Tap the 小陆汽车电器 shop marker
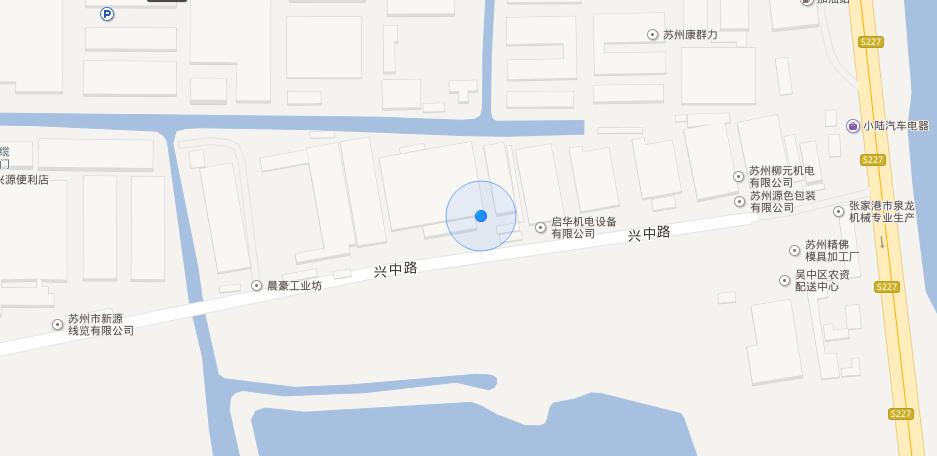This screenshot has height=456, width=937. coord(852,126)
